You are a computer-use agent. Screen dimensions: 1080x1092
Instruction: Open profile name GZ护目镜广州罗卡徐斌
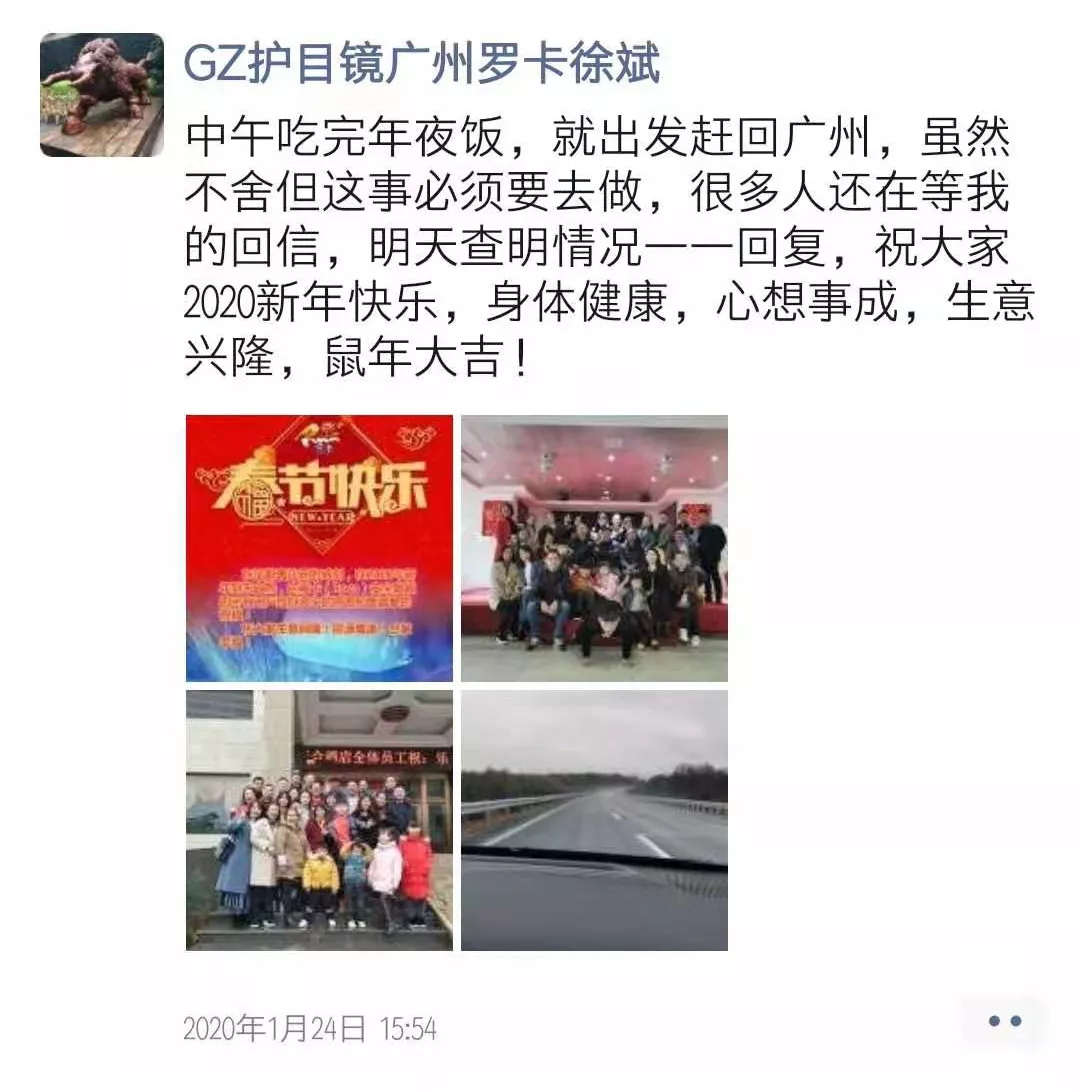tap(421, 66)
